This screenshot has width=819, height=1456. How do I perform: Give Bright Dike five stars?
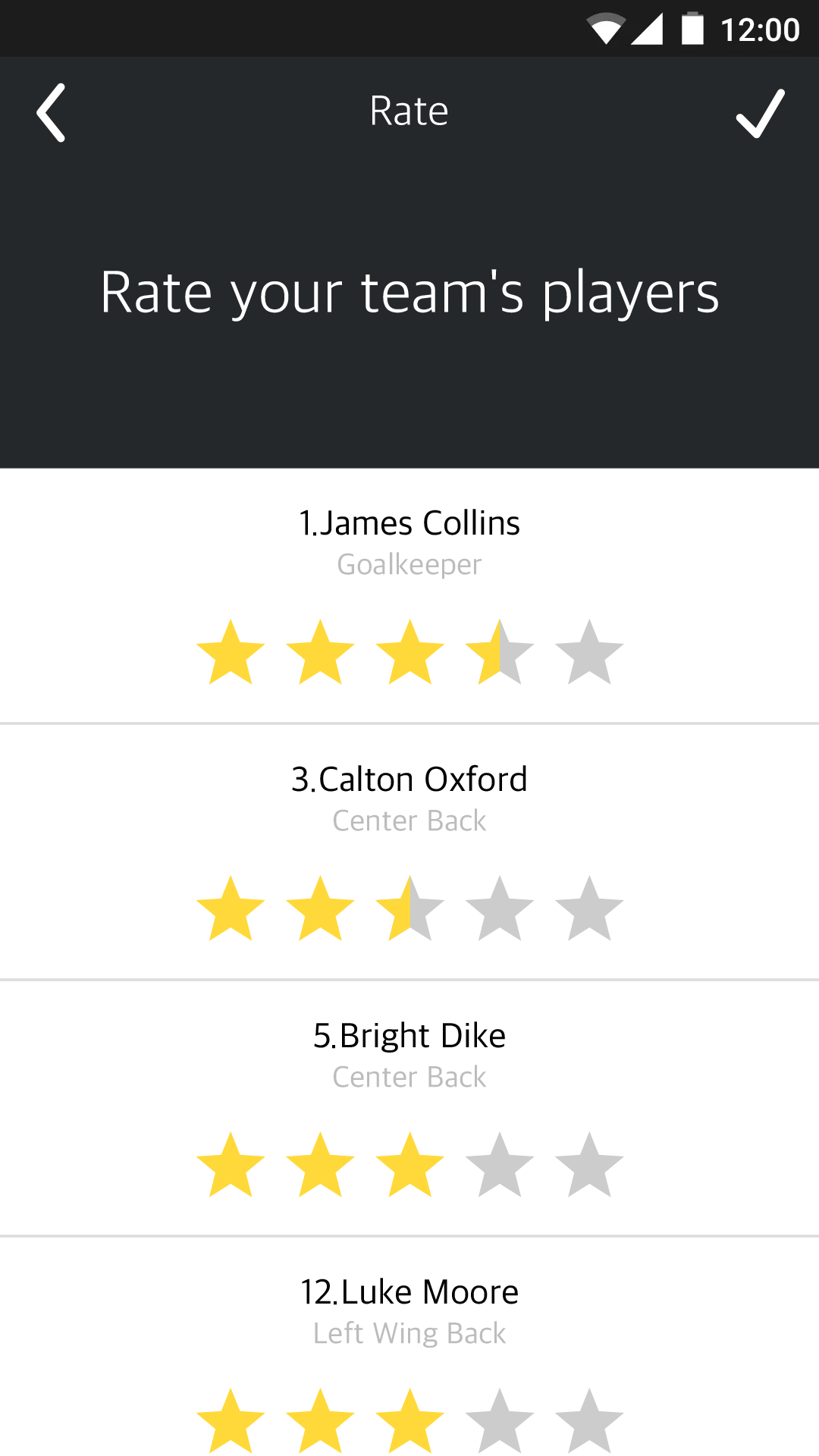pos(589,1166)
